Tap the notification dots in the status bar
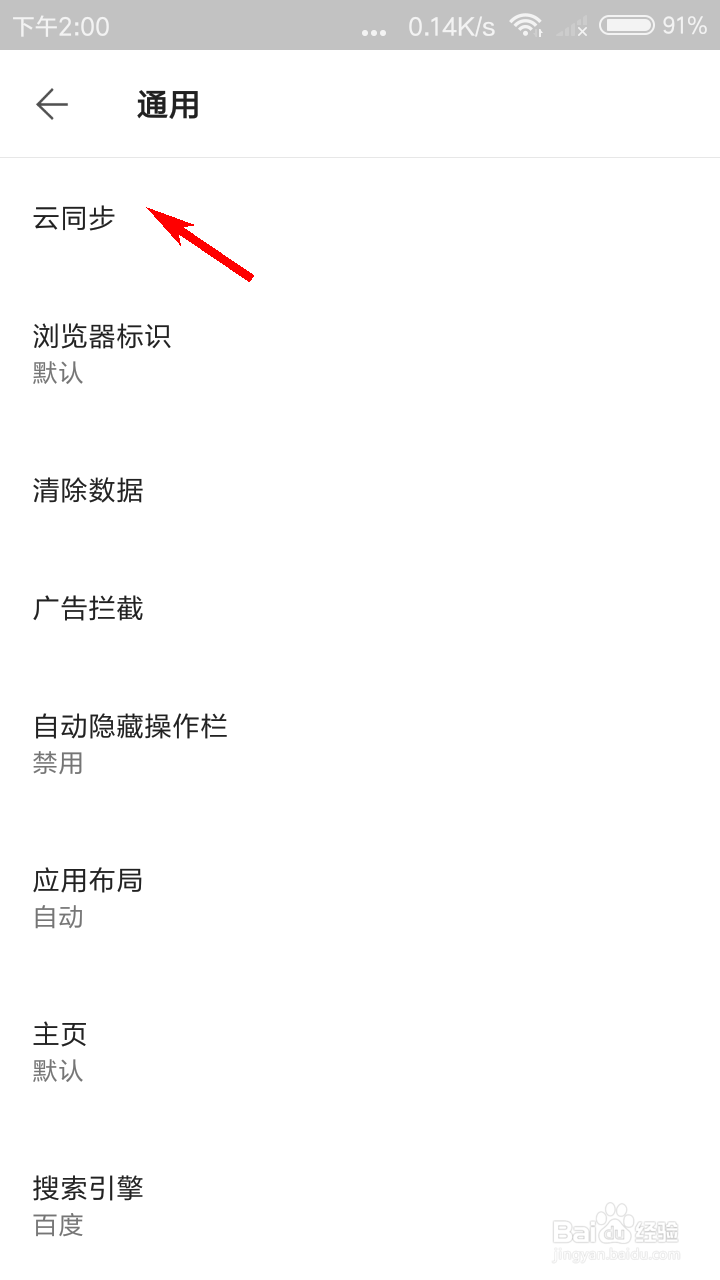The image size is (720, 1280). click(374, 31)
